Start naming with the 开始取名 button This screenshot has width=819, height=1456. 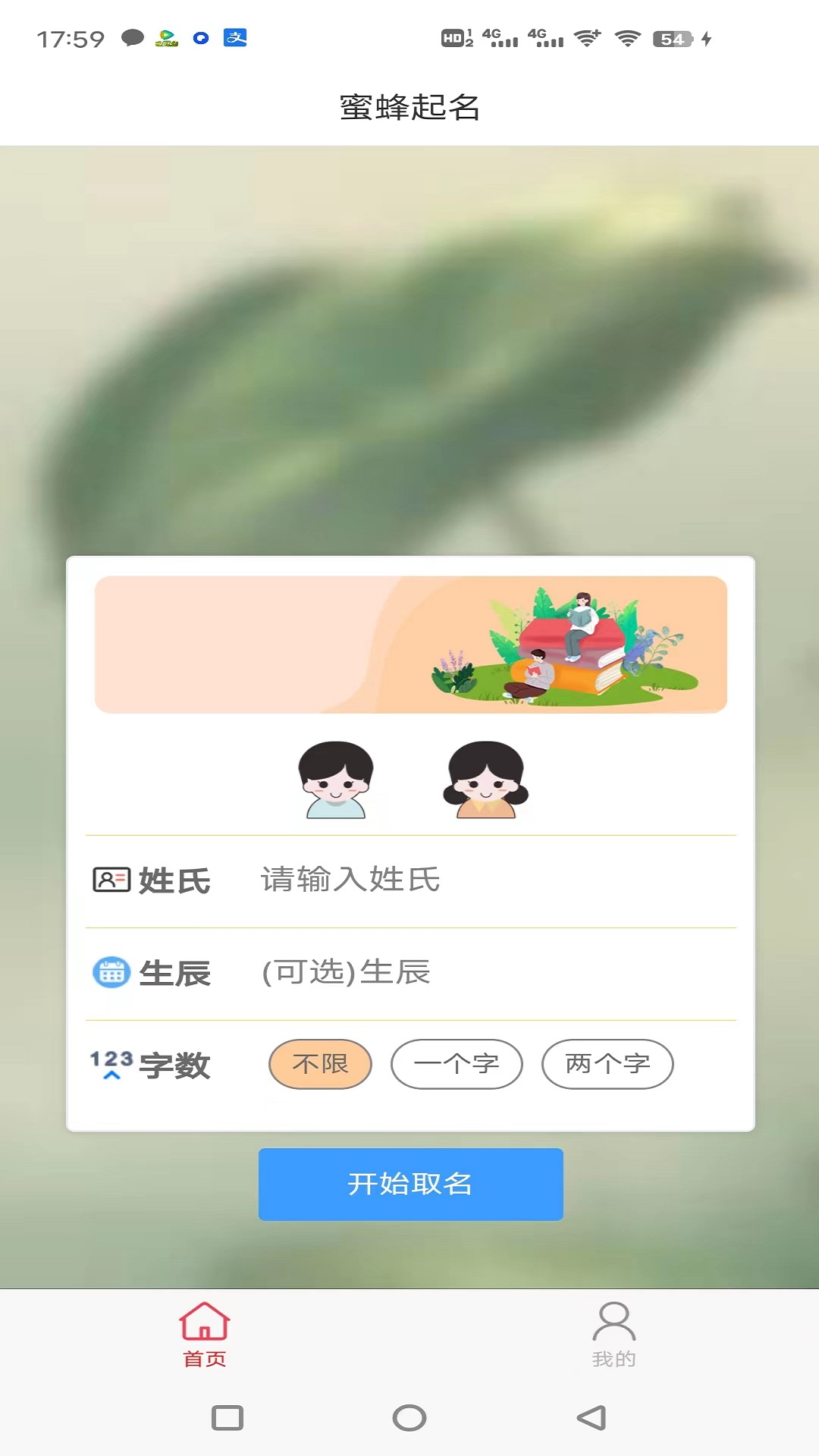pos(410,1184)
